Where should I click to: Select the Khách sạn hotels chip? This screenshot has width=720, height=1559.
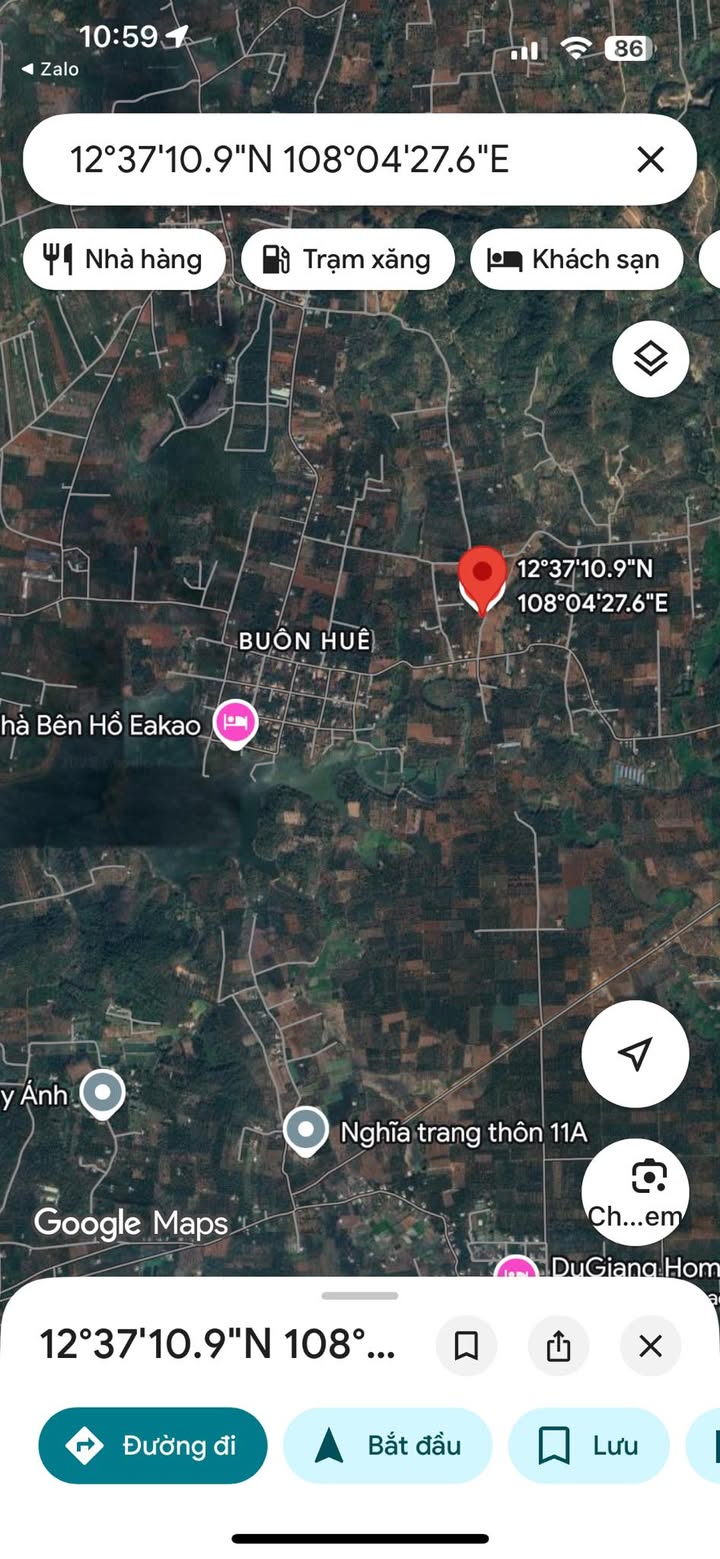click(x=576, y=260)
